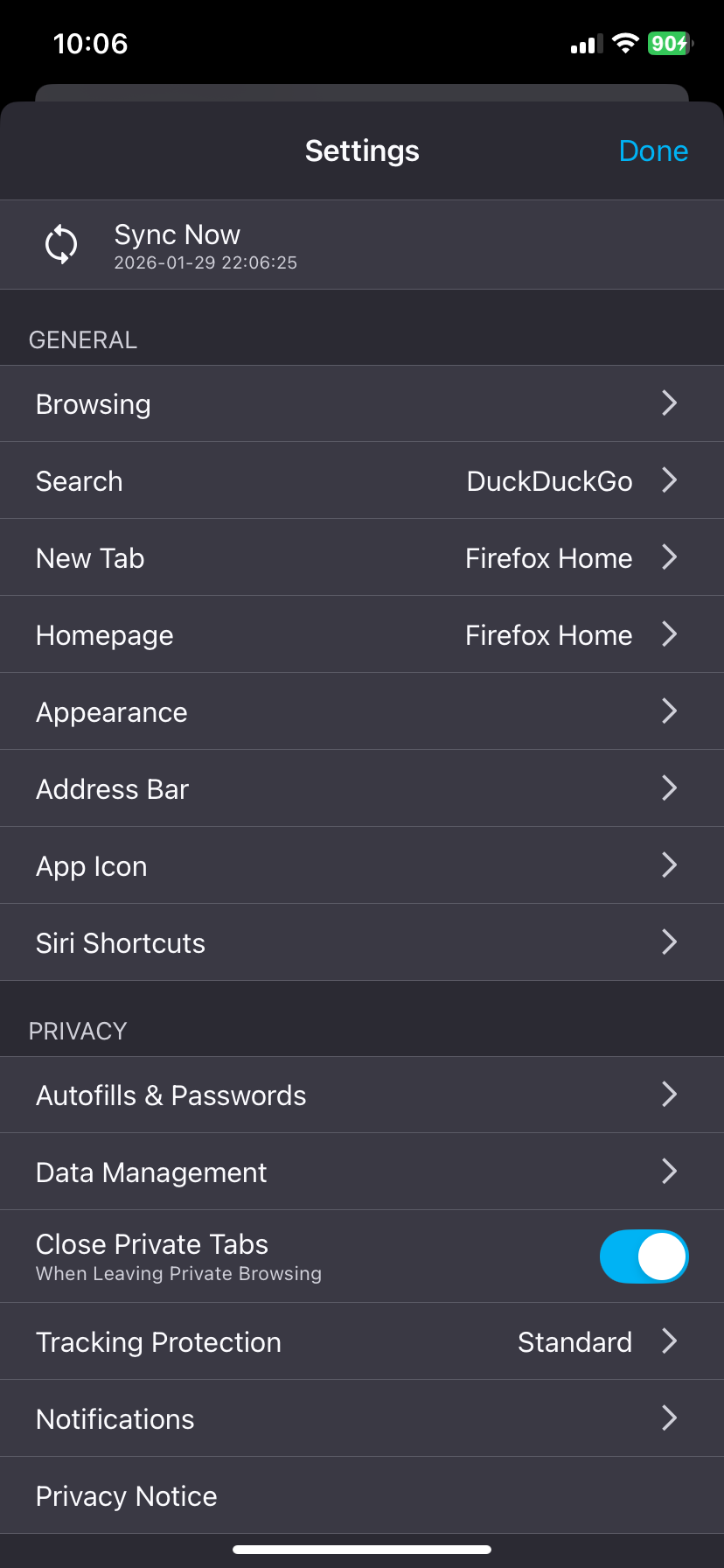
Task: Change the Search engine from DuckDuckGo
Action: click(362, 481)
